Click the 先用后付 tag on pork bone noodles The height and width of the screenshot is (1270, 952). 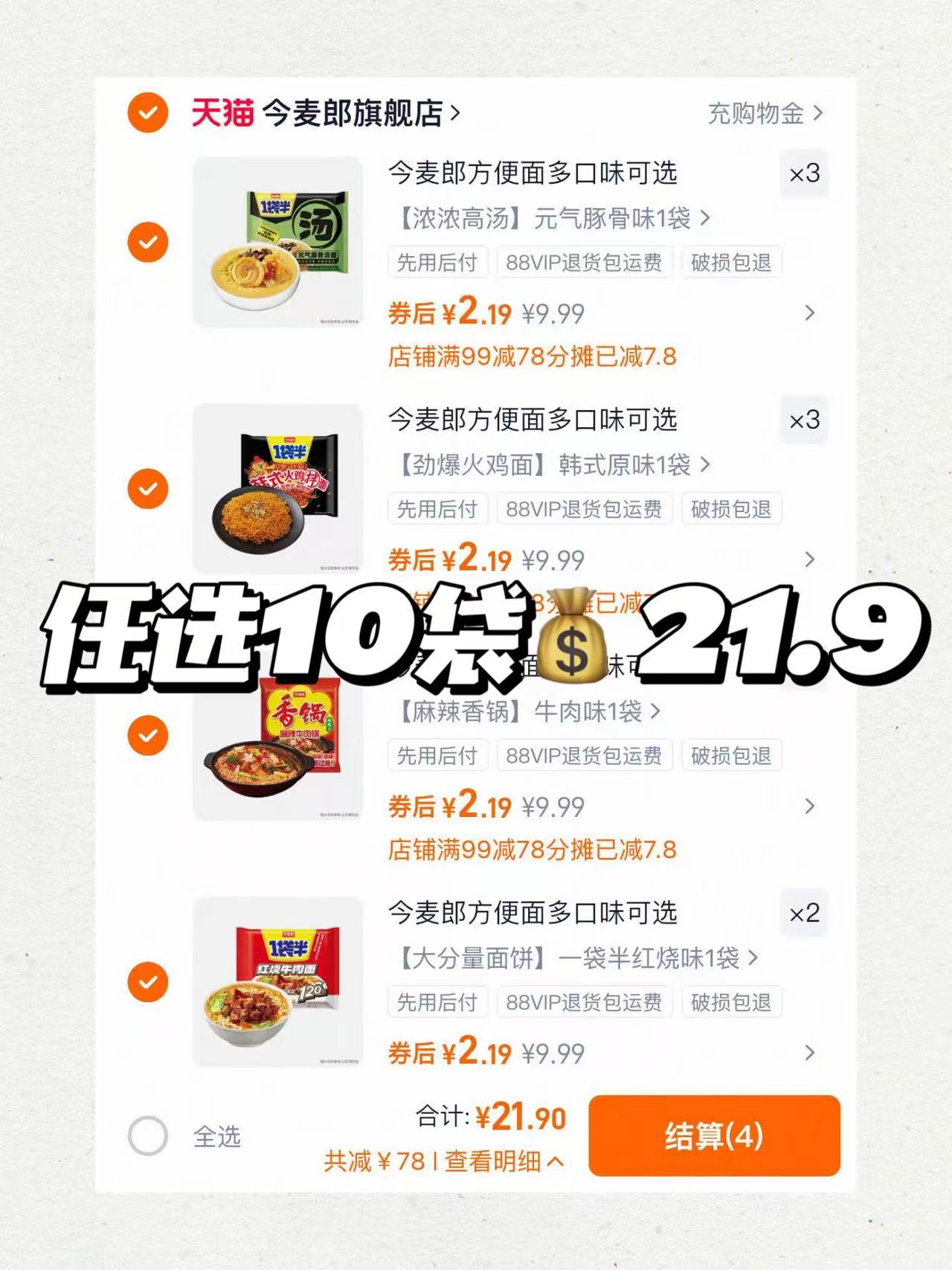(437, 262)
